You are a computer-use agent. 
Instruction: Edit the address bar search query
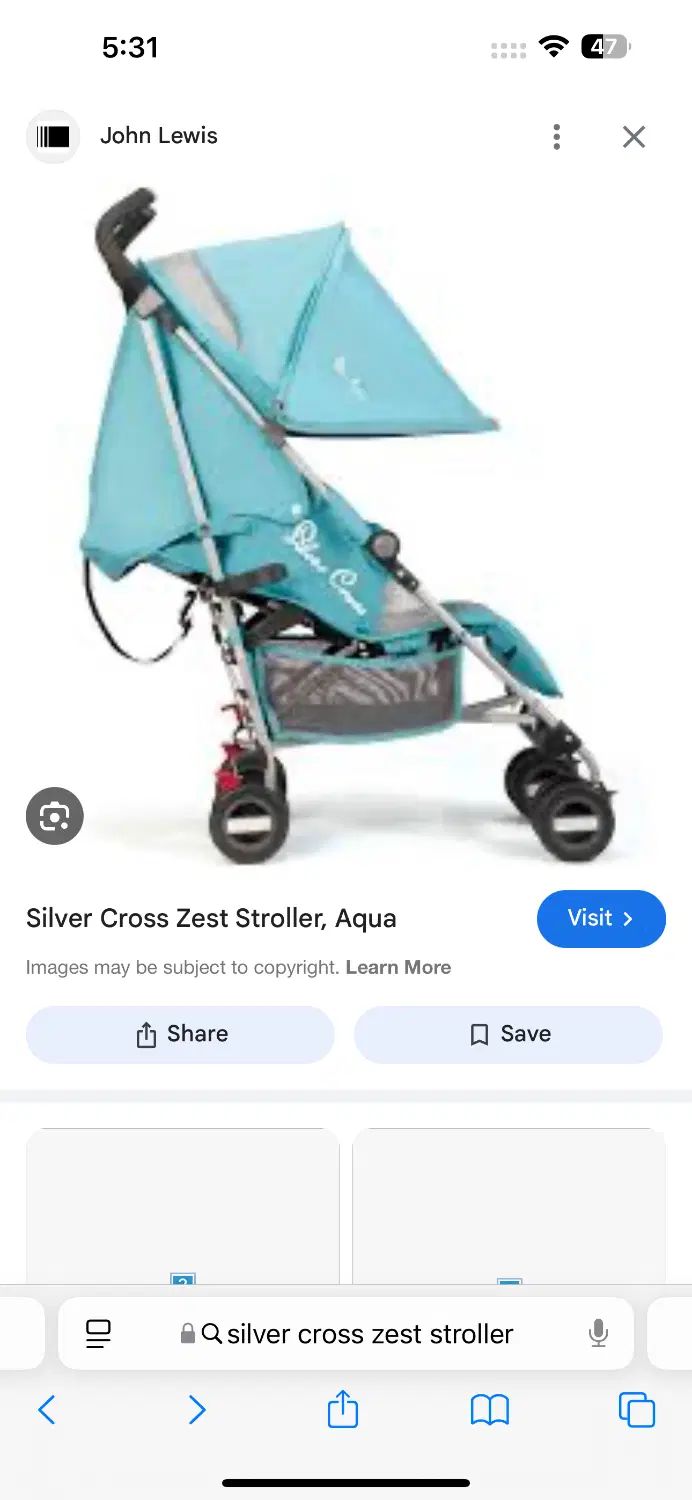(x=369, y=1333)
